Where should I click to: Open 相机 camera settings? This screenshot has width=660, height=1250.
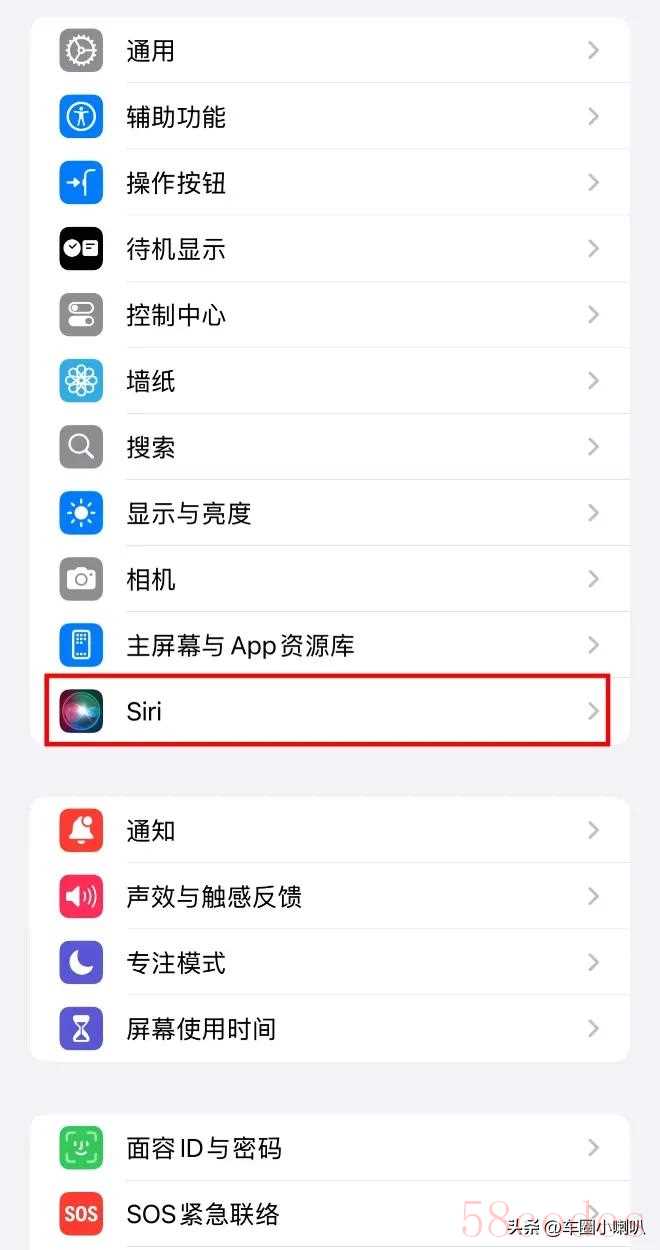pos(330,579)
